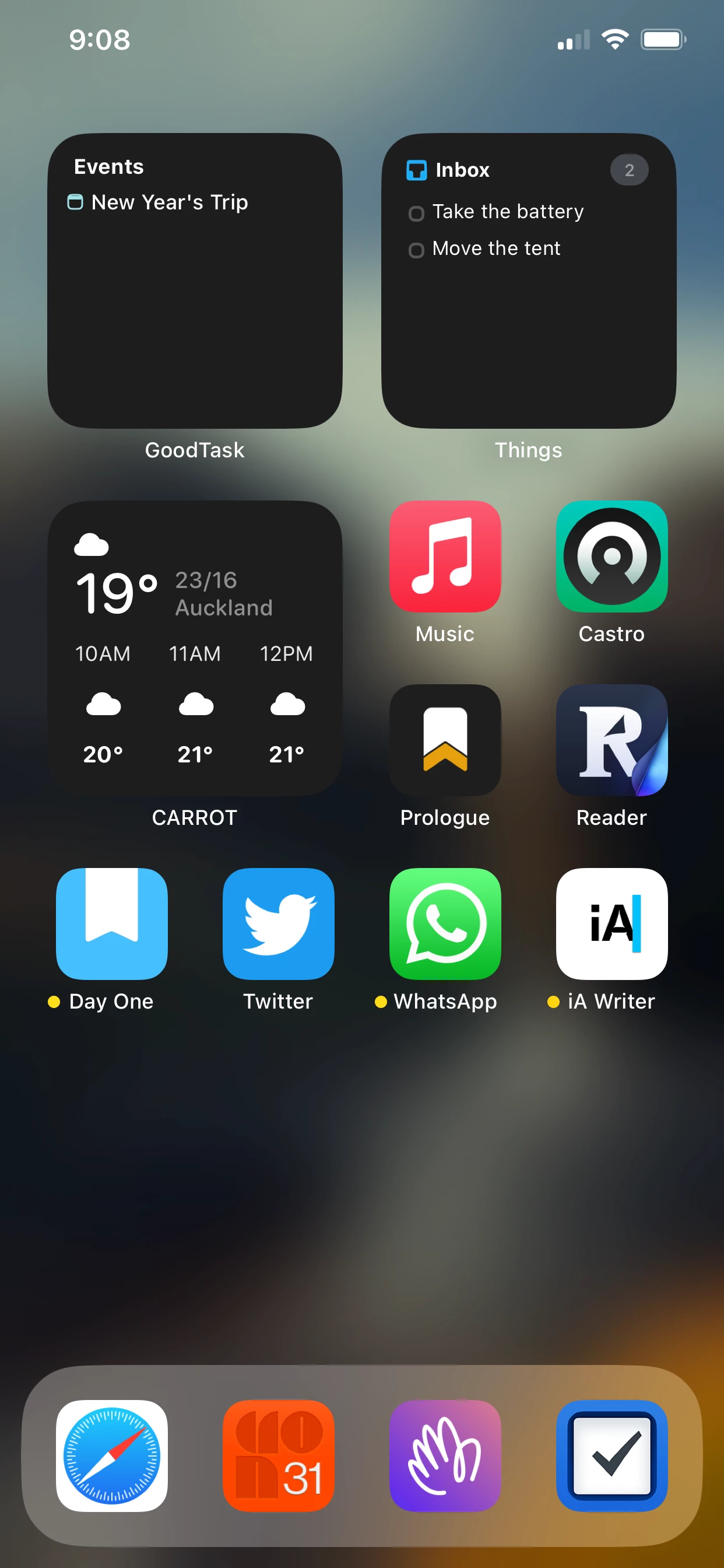This screenshot has height=1568, width=724.
Task: Launch the Music app
Action: [445, 556]
